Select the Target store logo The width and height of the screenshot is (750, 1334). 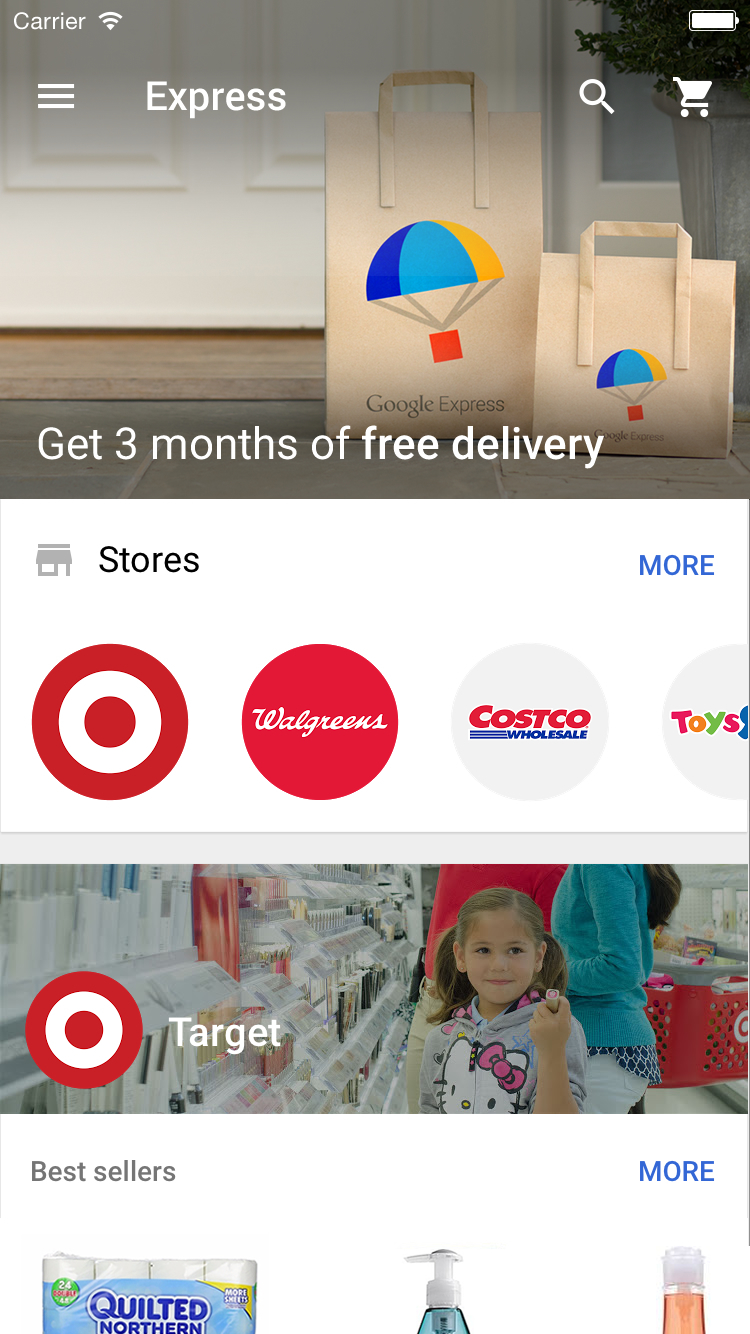tap(110, 722)
